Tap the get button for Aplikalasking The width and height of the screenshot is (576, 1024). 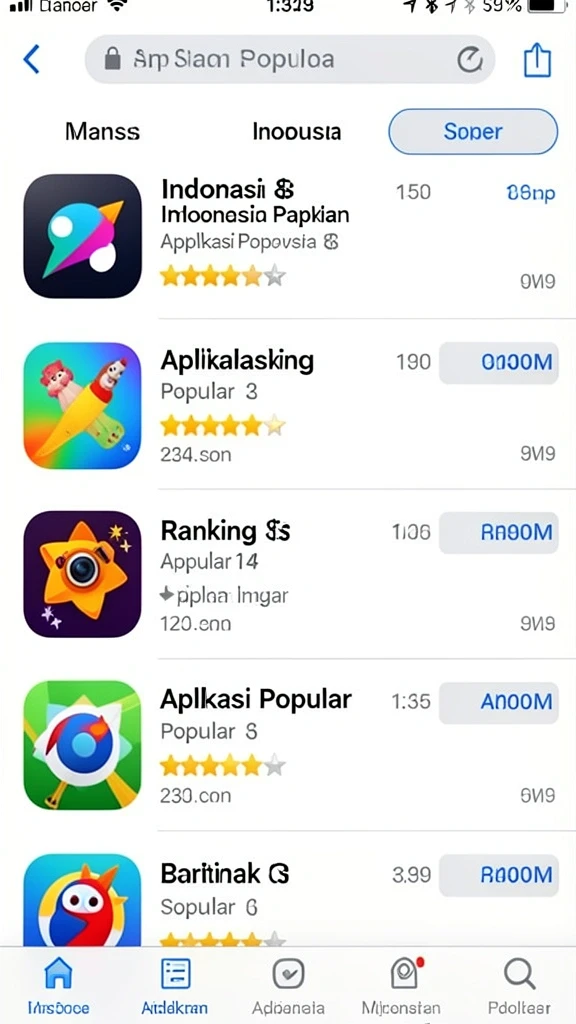tap(498, 362)
